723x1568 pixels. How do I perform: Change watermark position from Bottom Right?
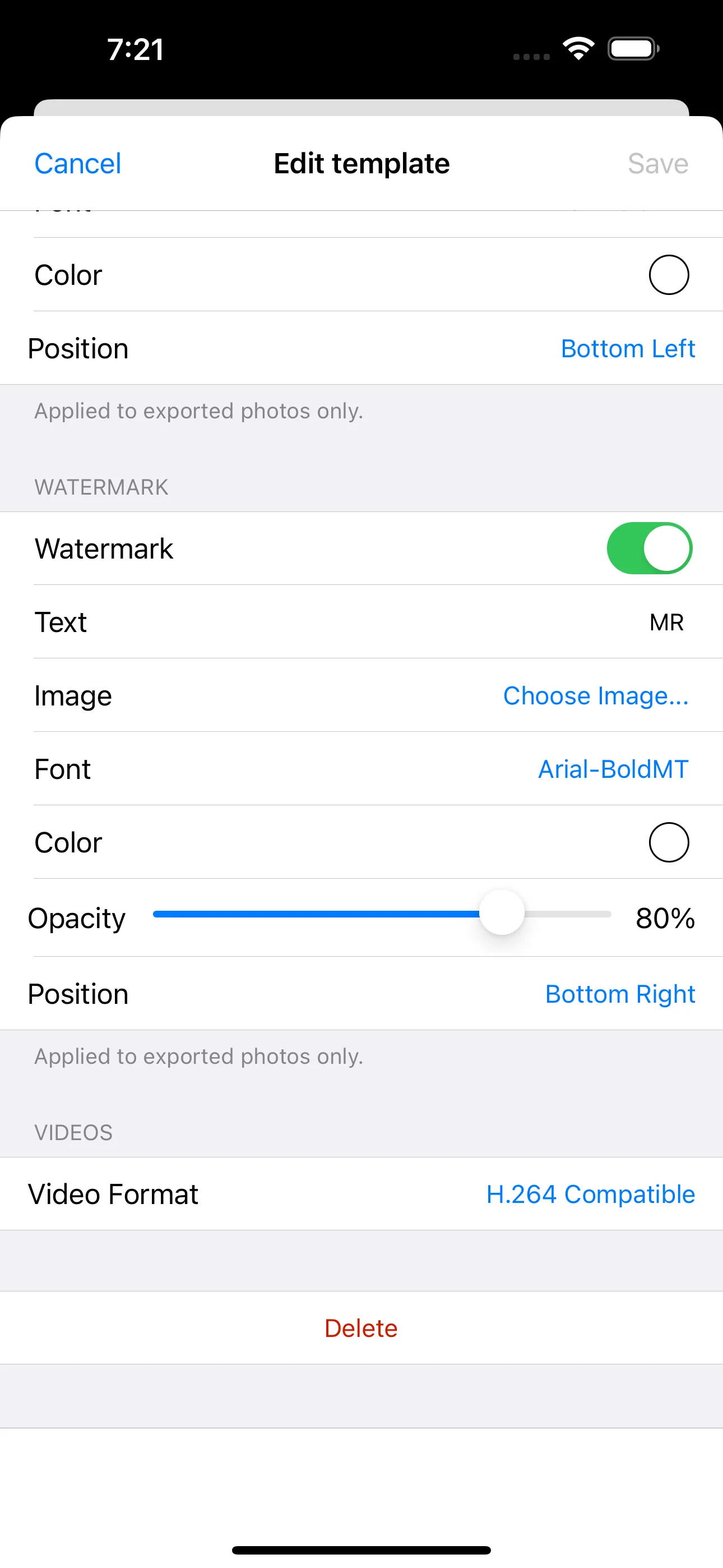(x=620, y=993)
